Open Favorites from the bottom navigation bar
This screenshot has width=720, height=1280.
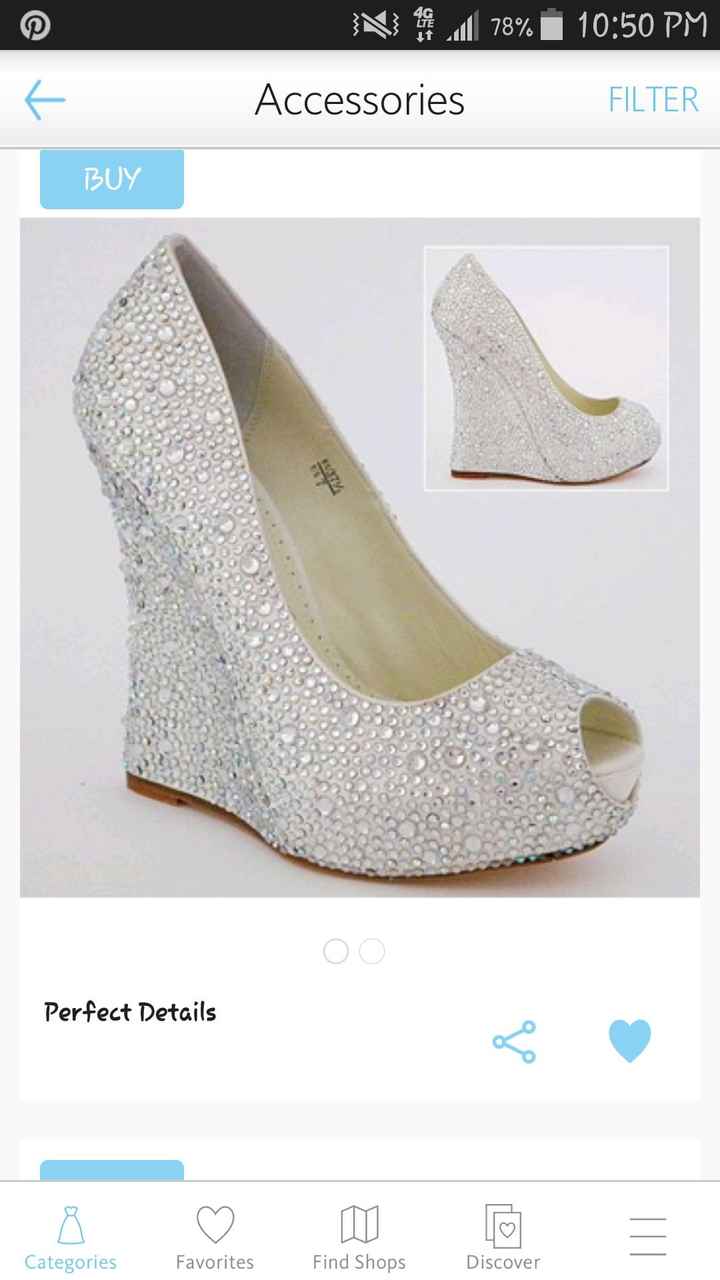click(x=214, y=1232)
